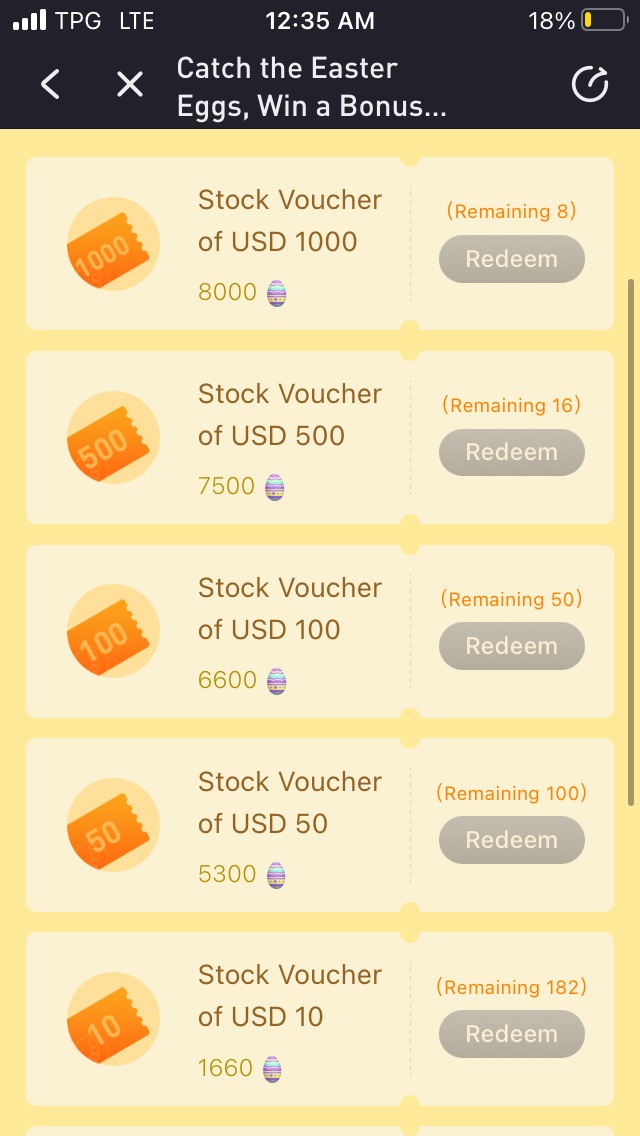Redeem the Stock Voucher of USD 50
Screen dimensions: 640x1136
pyautogui.click(x=511, y=840)
